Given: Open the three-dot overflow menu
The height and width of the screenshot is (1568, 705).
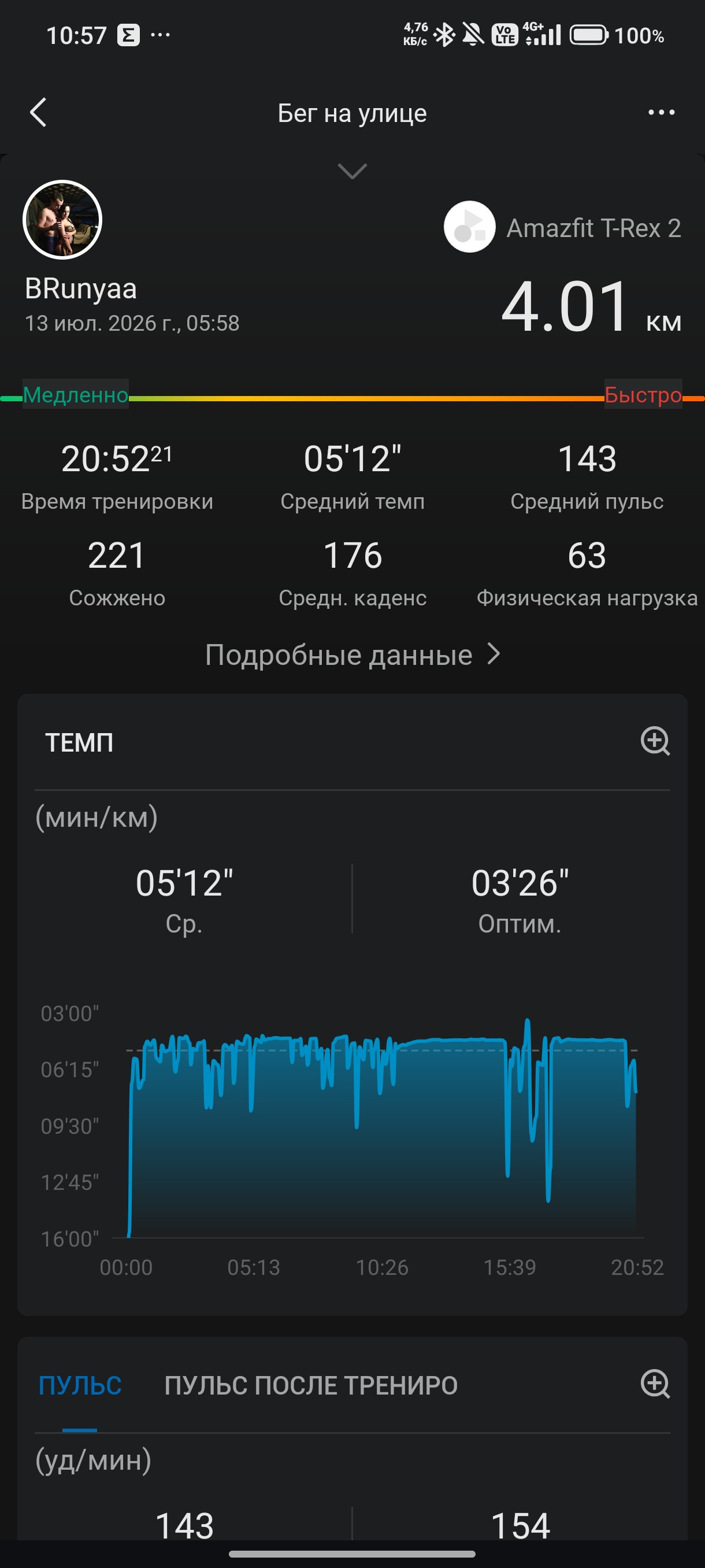Looking at the screenshot, I should (661, 113).
